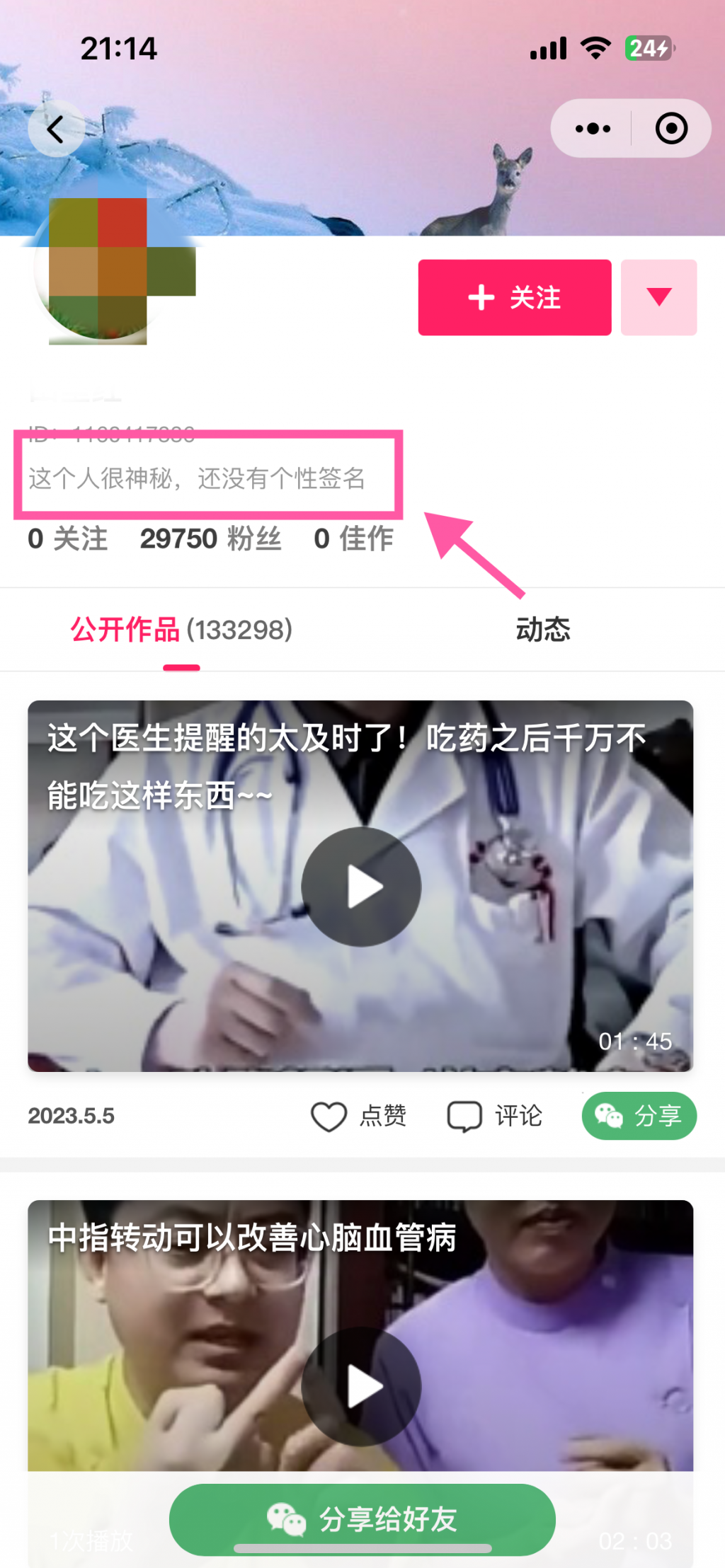Viewport: 725px width, 1568px height.
Task: Open comments on the 2023.5.5 video
Action: [x=495, y=1116]
